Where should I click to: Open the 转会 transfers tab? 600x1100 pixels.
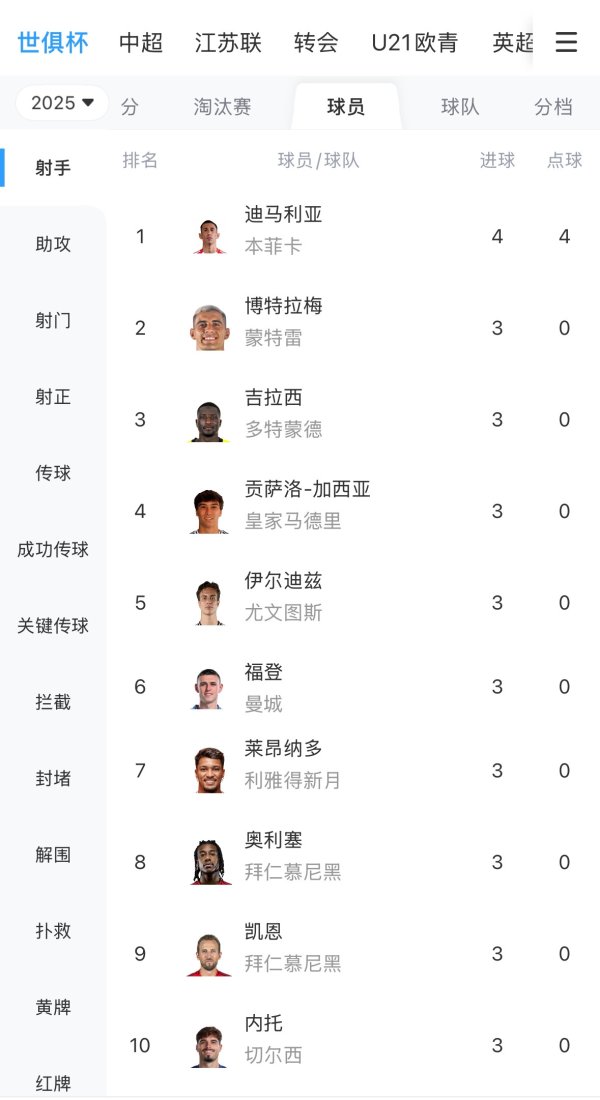coord(316,42)
